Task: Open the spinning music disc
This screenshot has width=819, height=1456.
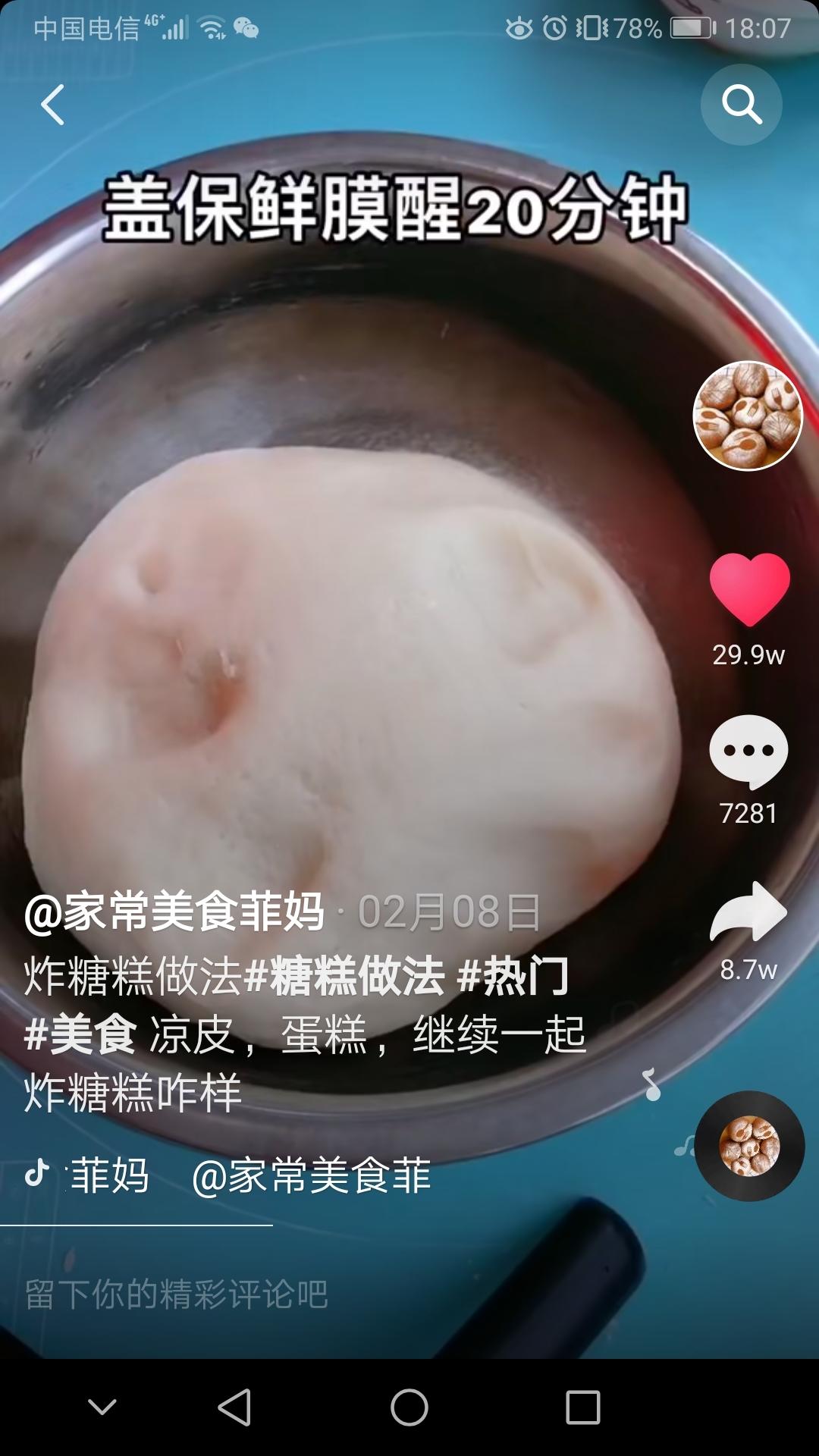Action: 749,1146
